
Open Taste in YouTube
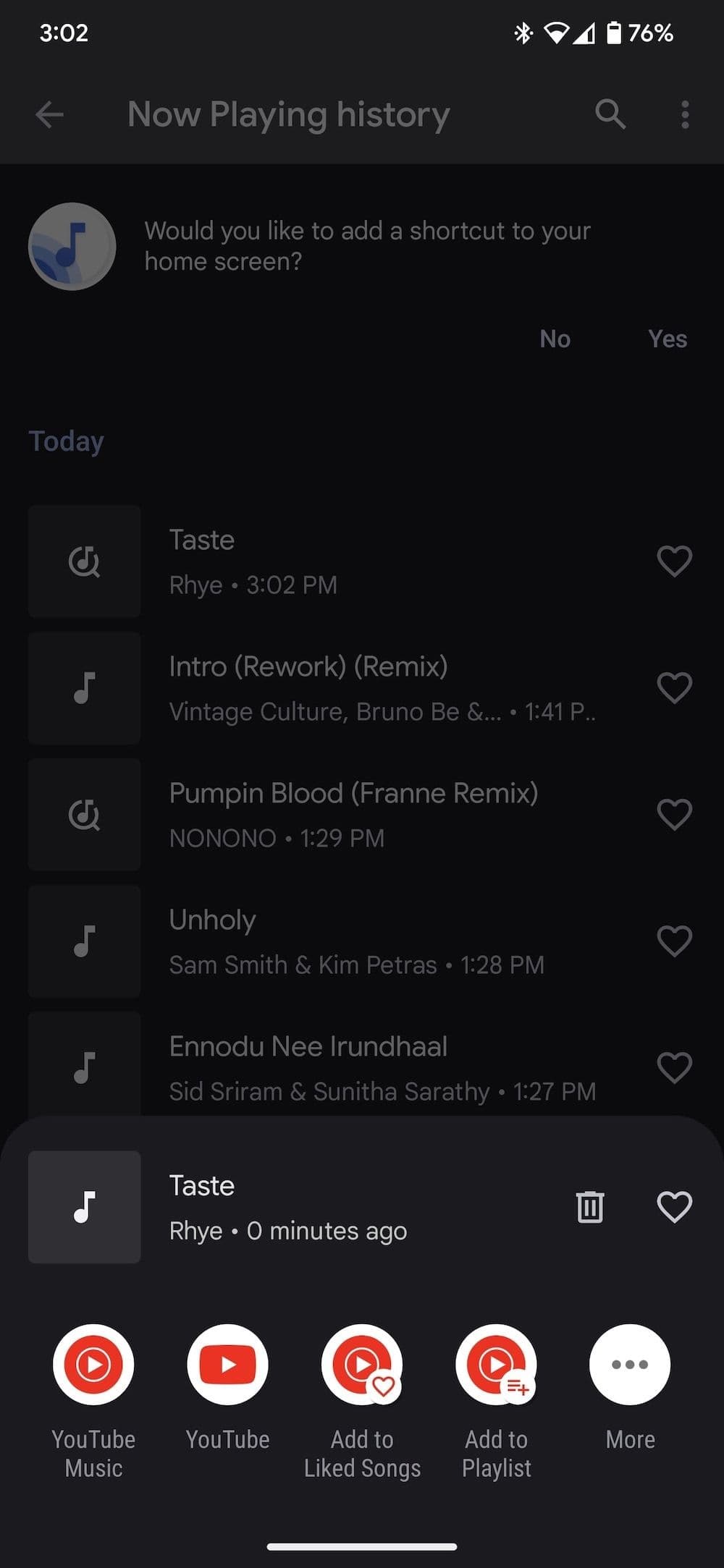[x=227, y=1364]
